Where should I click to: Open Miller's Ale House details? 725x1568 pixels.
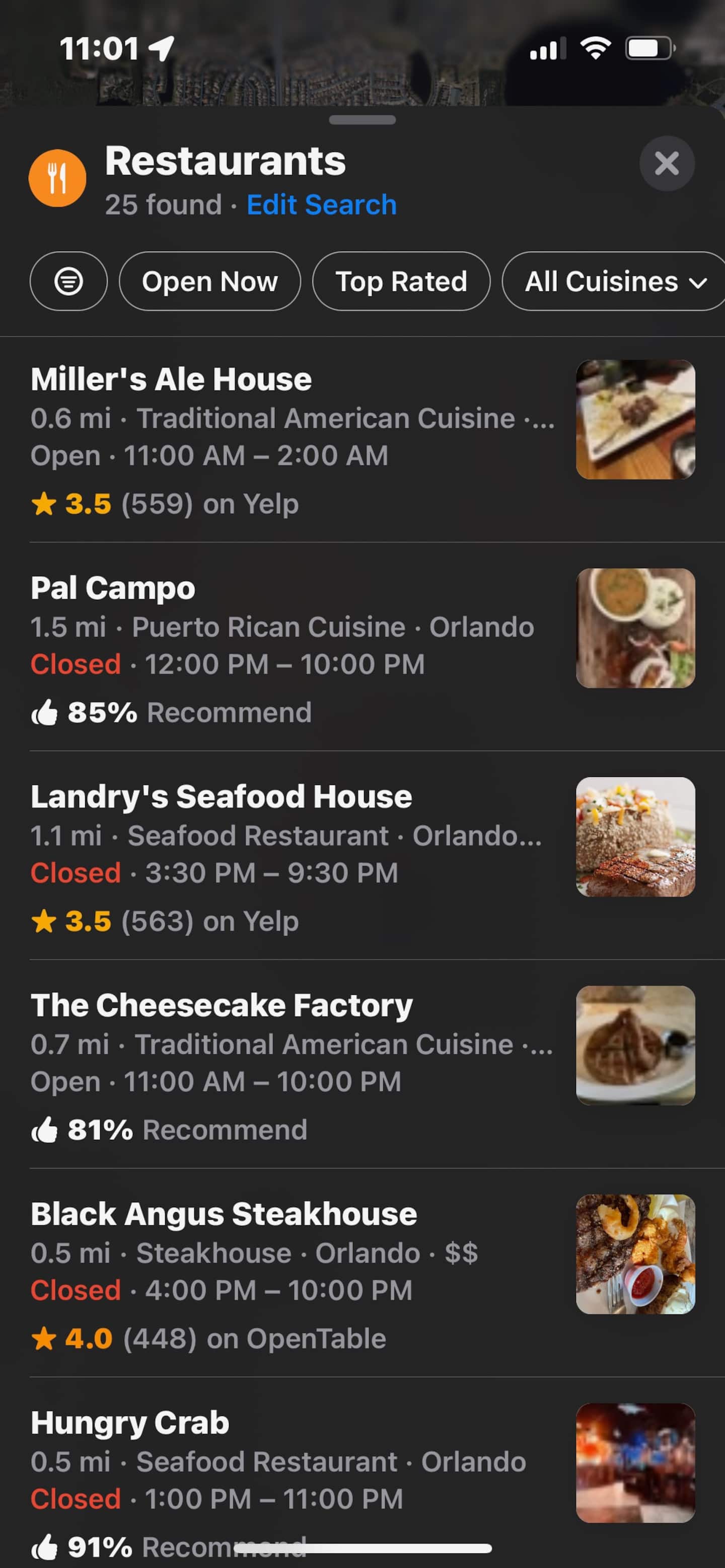pyautogui.click(x=362, y=439)
